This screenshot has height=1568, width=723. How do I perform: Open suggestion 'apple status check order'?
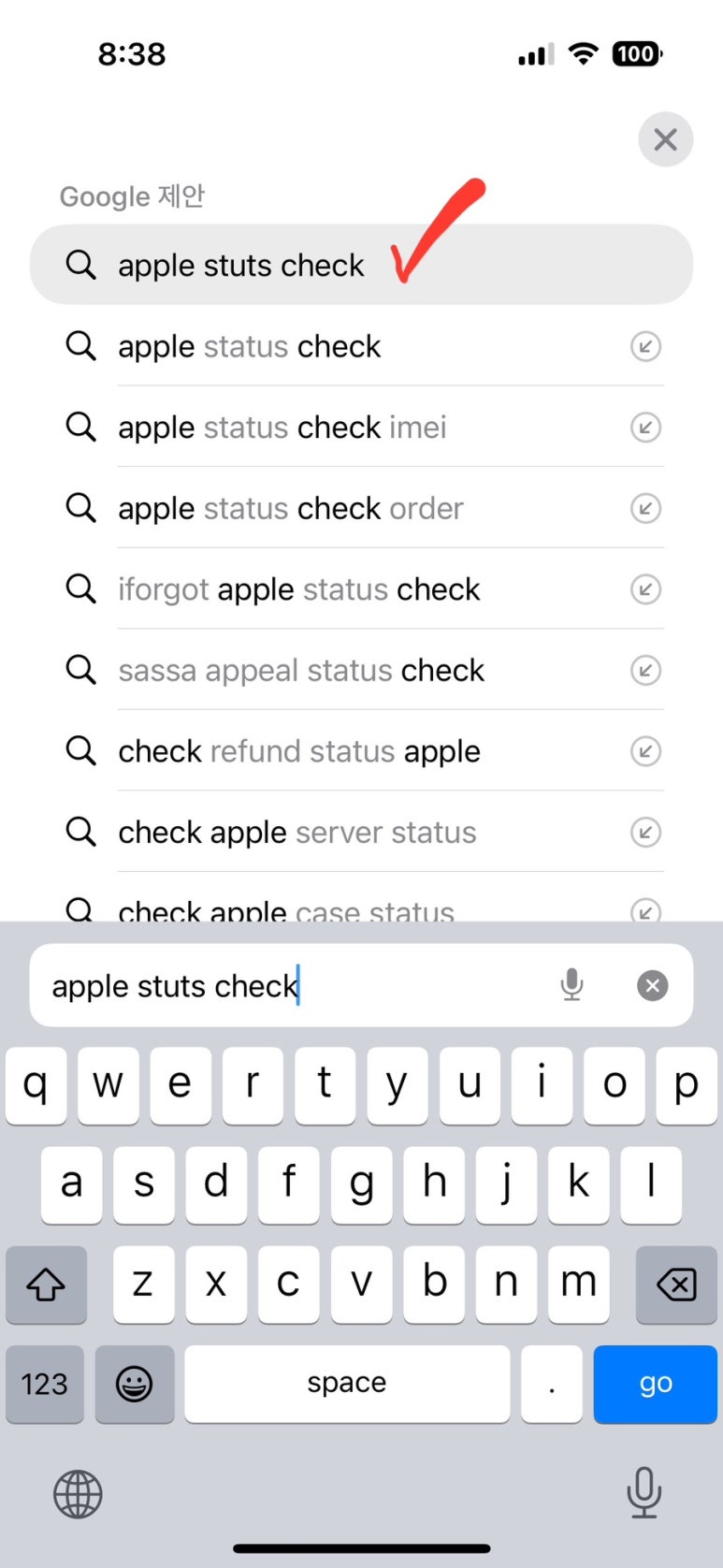click(x=290, y=508)
